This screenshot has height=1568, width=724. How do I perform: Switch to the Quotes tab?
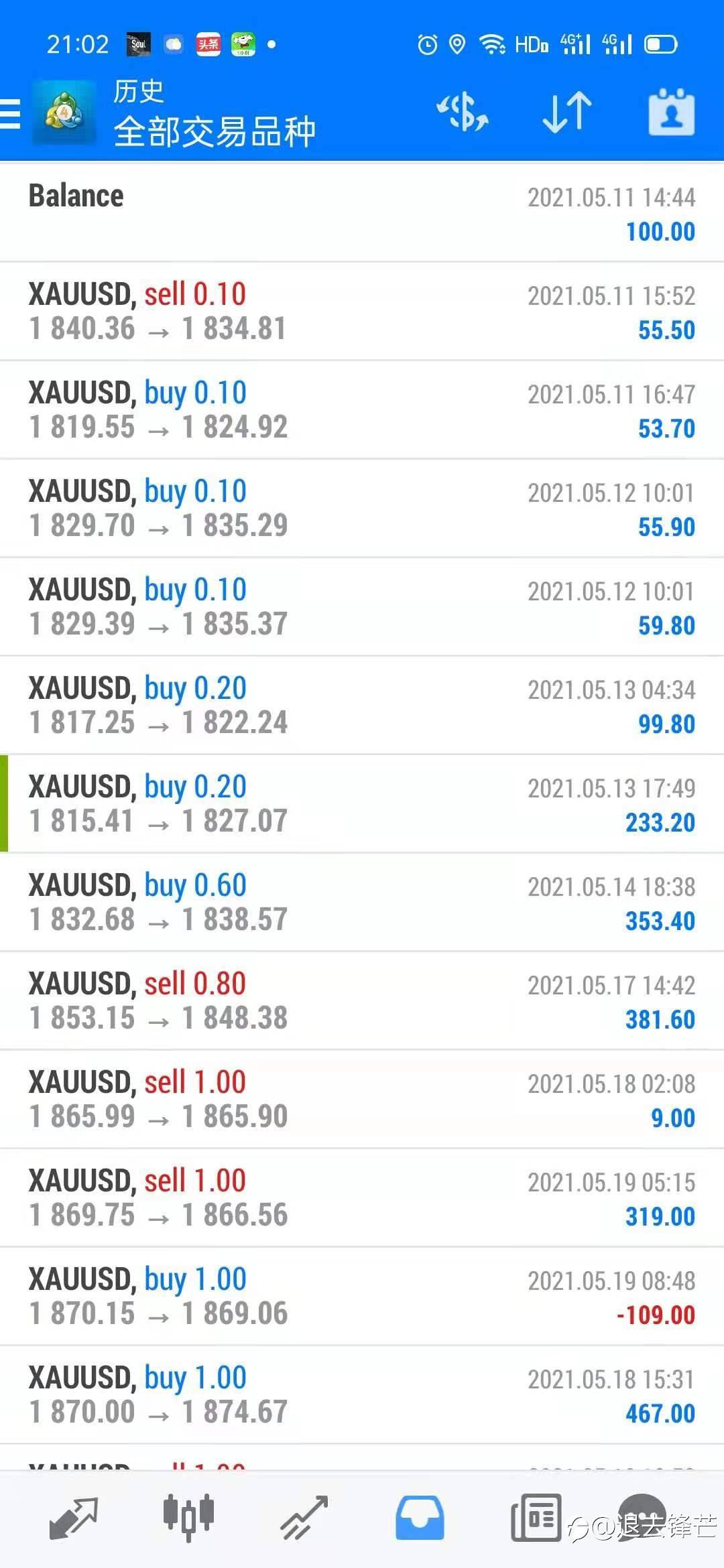[74, 1518]
